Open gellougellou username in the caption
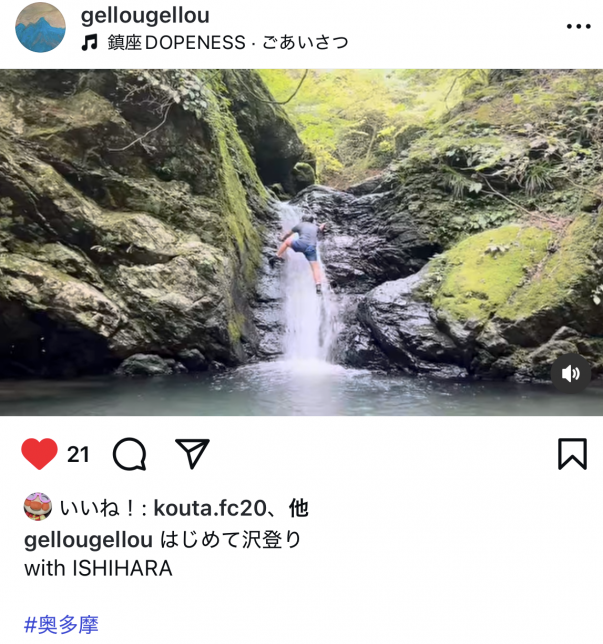Viewport: 603px width, 644px height. (x=88, y=539)
